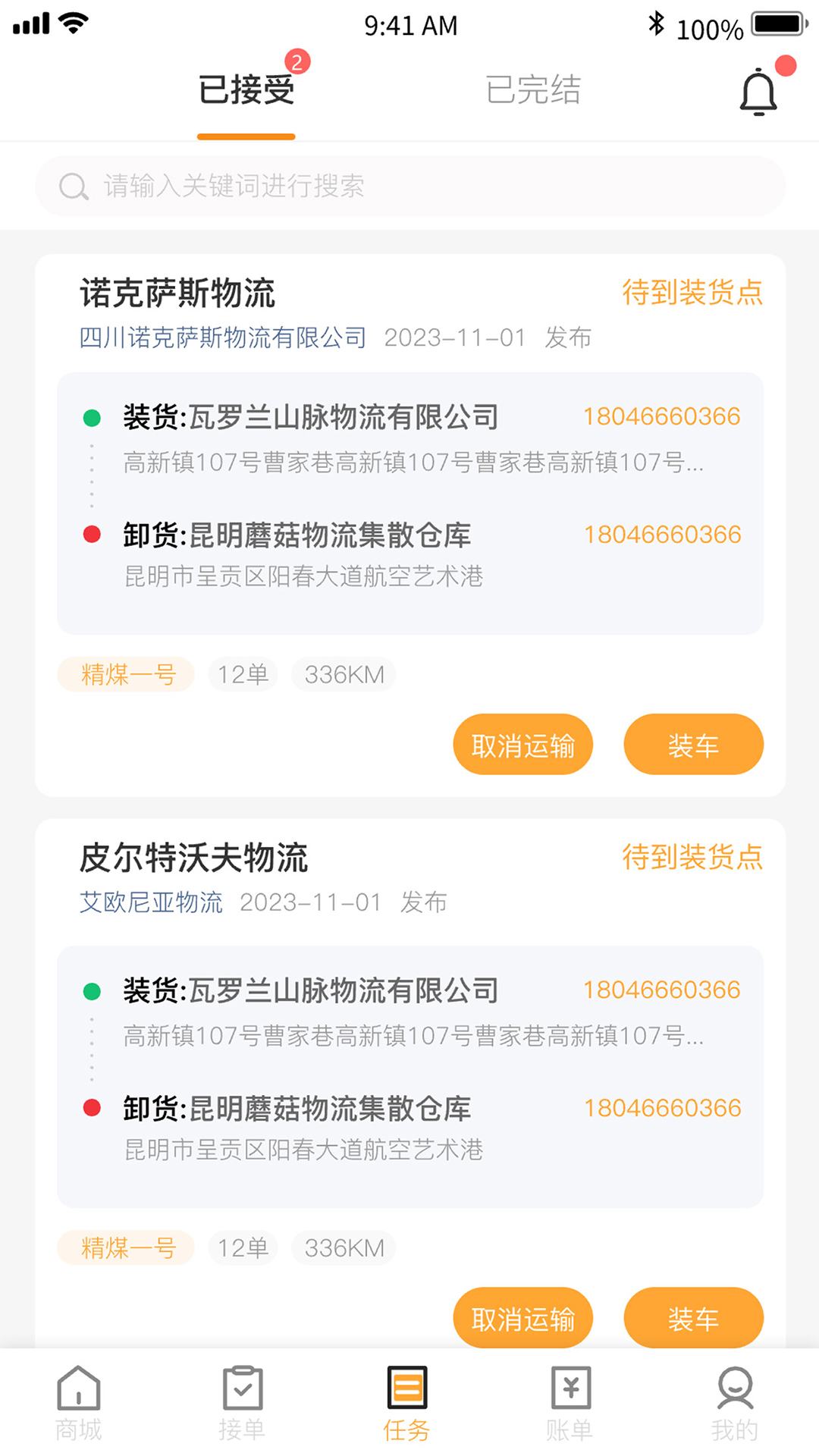Tap the 336KM distance tag on second order
Viewport: 819px width, 1456px height.
344,1247
